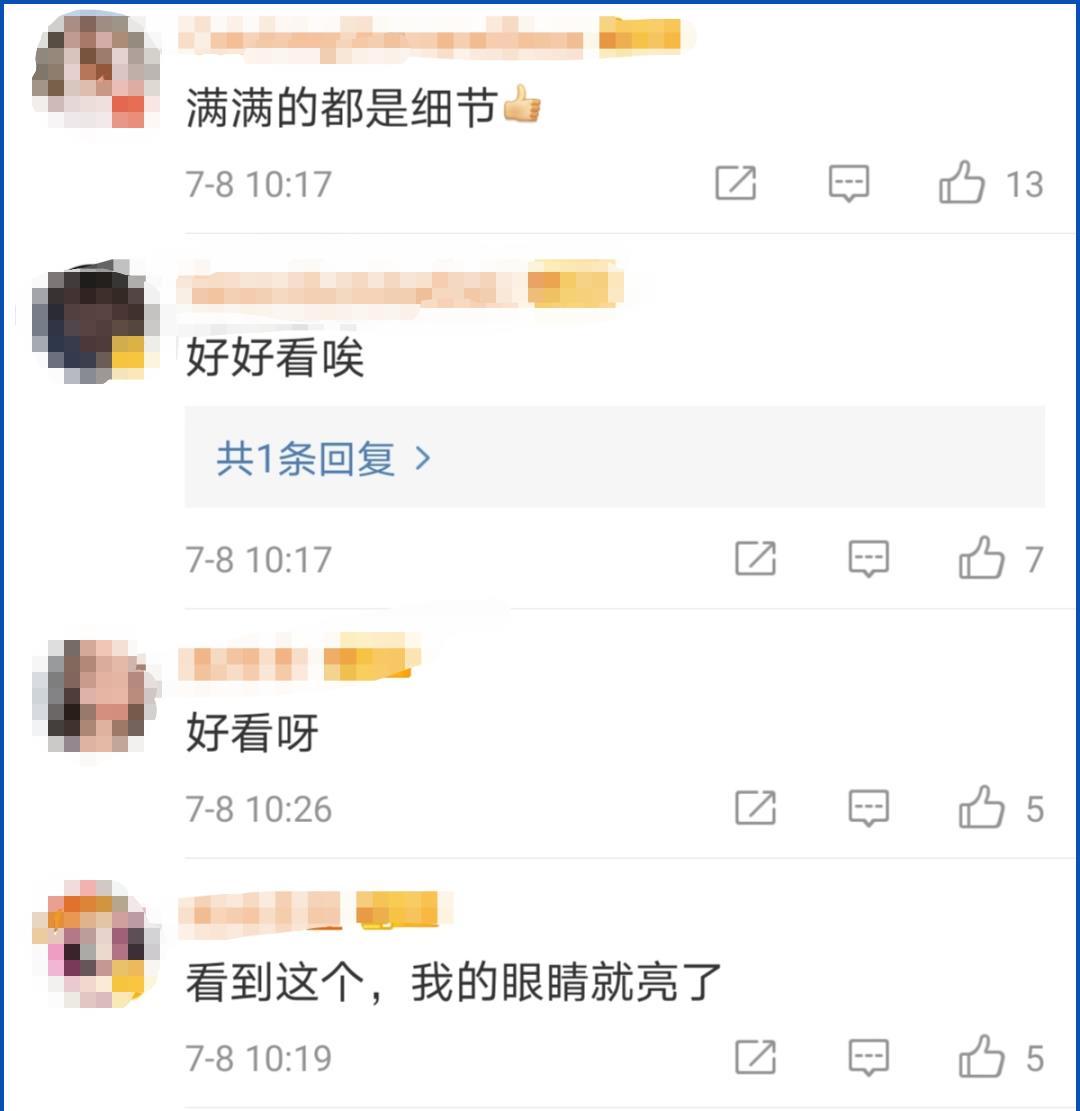Reply to the comment 满满的都是细节

click(x=849, y=184)
